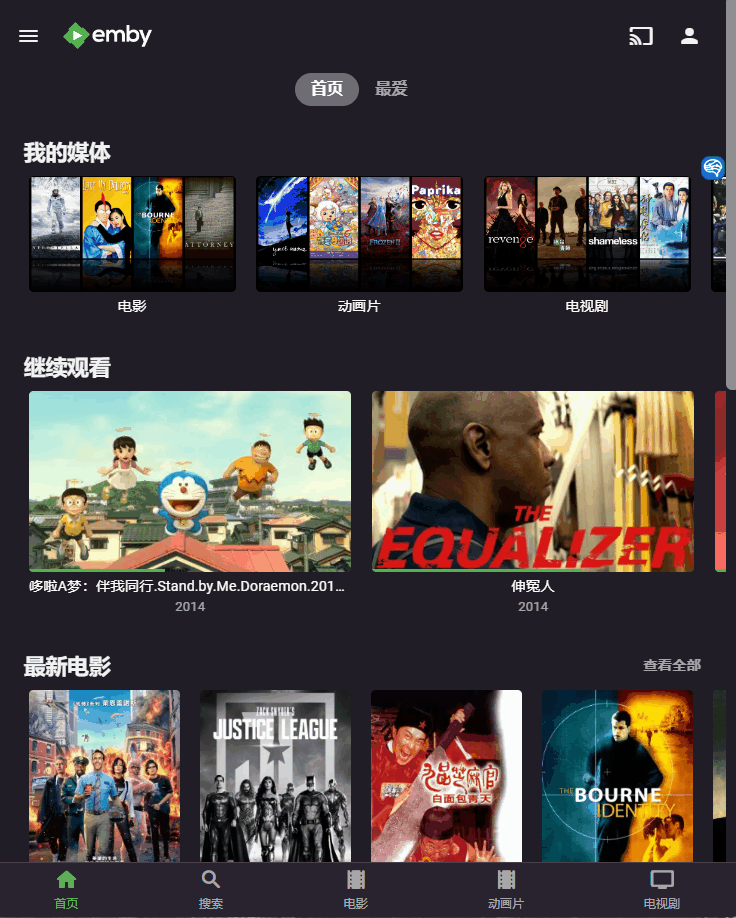Switch to 动画片 bottom navigation tab

(x=506, y=889)
